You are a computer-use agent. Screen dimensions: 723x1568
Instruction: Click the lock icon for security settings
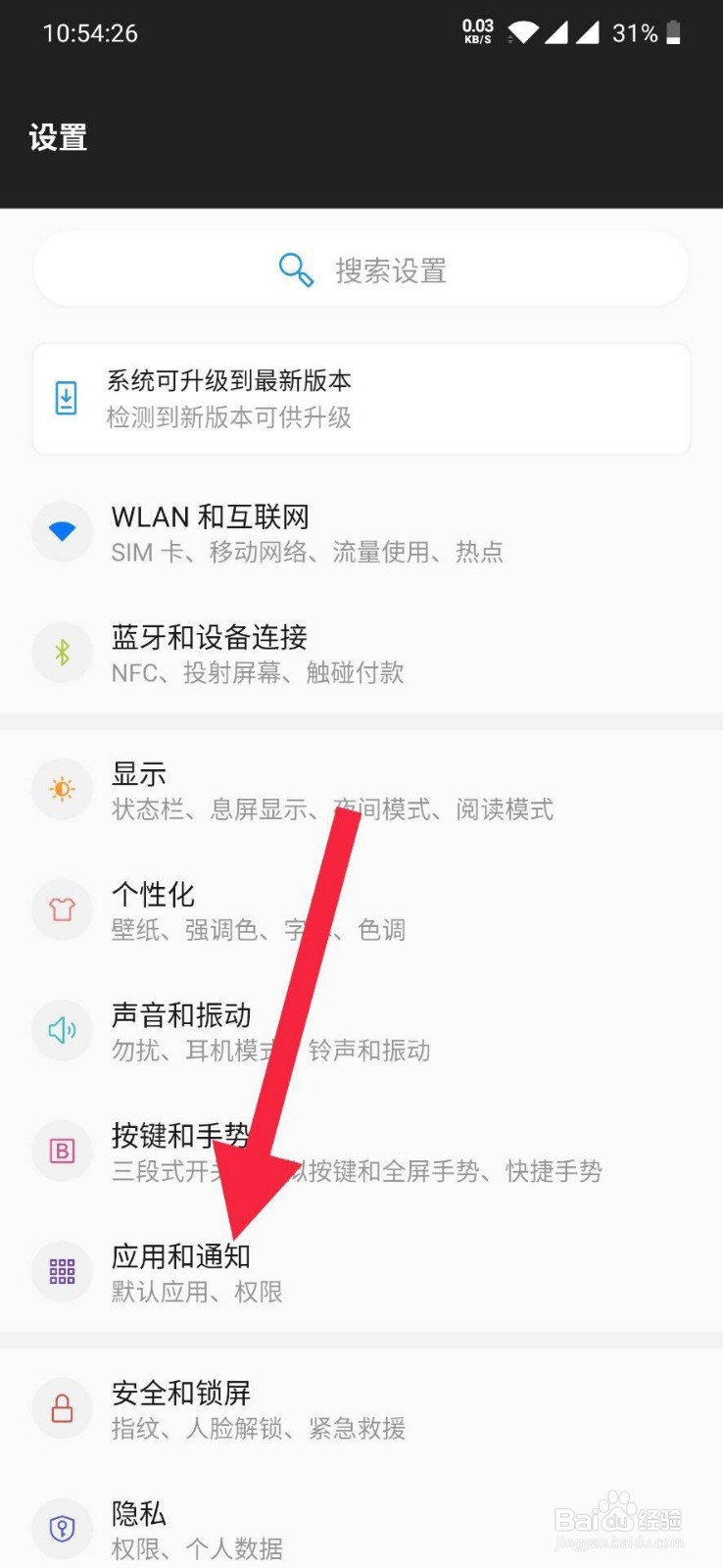point(62,1408)
